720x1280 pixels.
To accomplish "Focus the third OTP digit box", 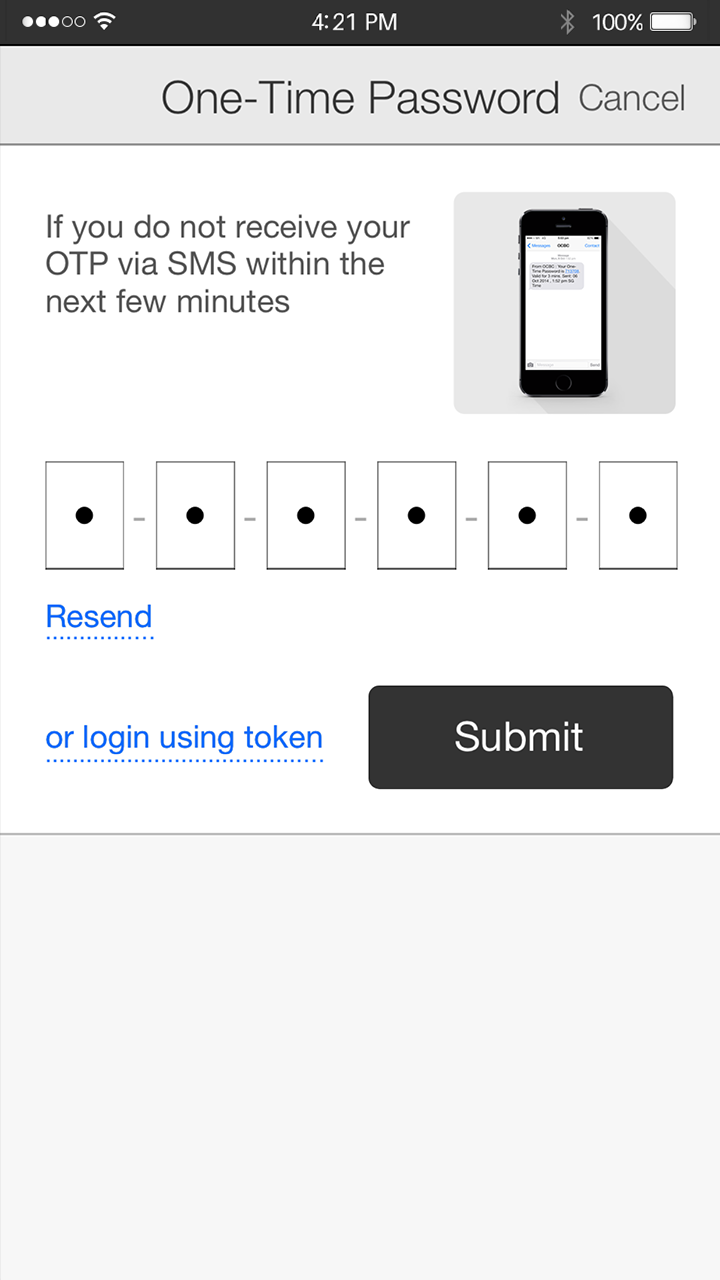I will (306, 515).
